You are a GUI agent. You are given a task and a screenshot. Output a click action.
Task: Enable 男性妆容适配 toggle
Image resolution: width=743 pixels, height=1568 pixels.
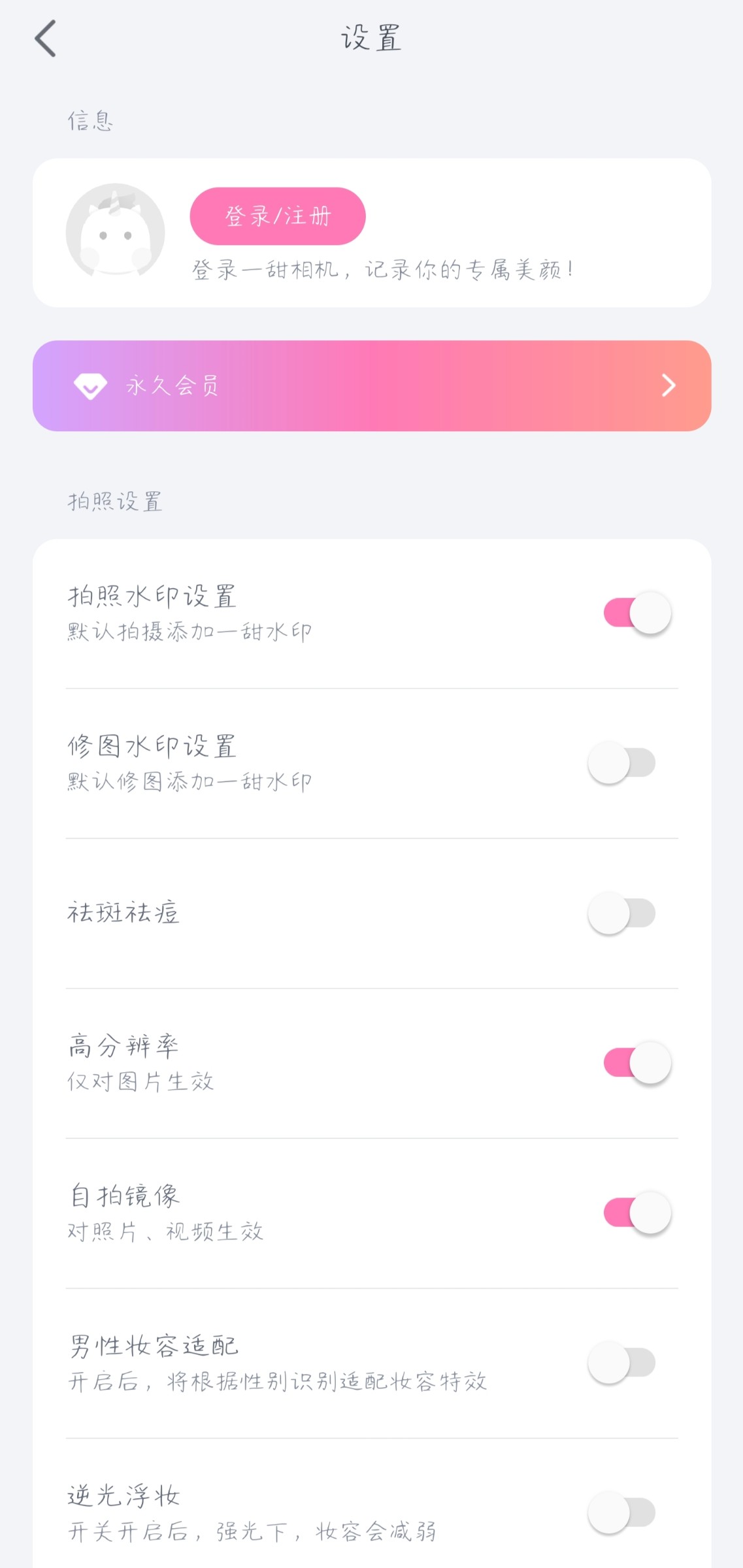[x=621, y=1363]
